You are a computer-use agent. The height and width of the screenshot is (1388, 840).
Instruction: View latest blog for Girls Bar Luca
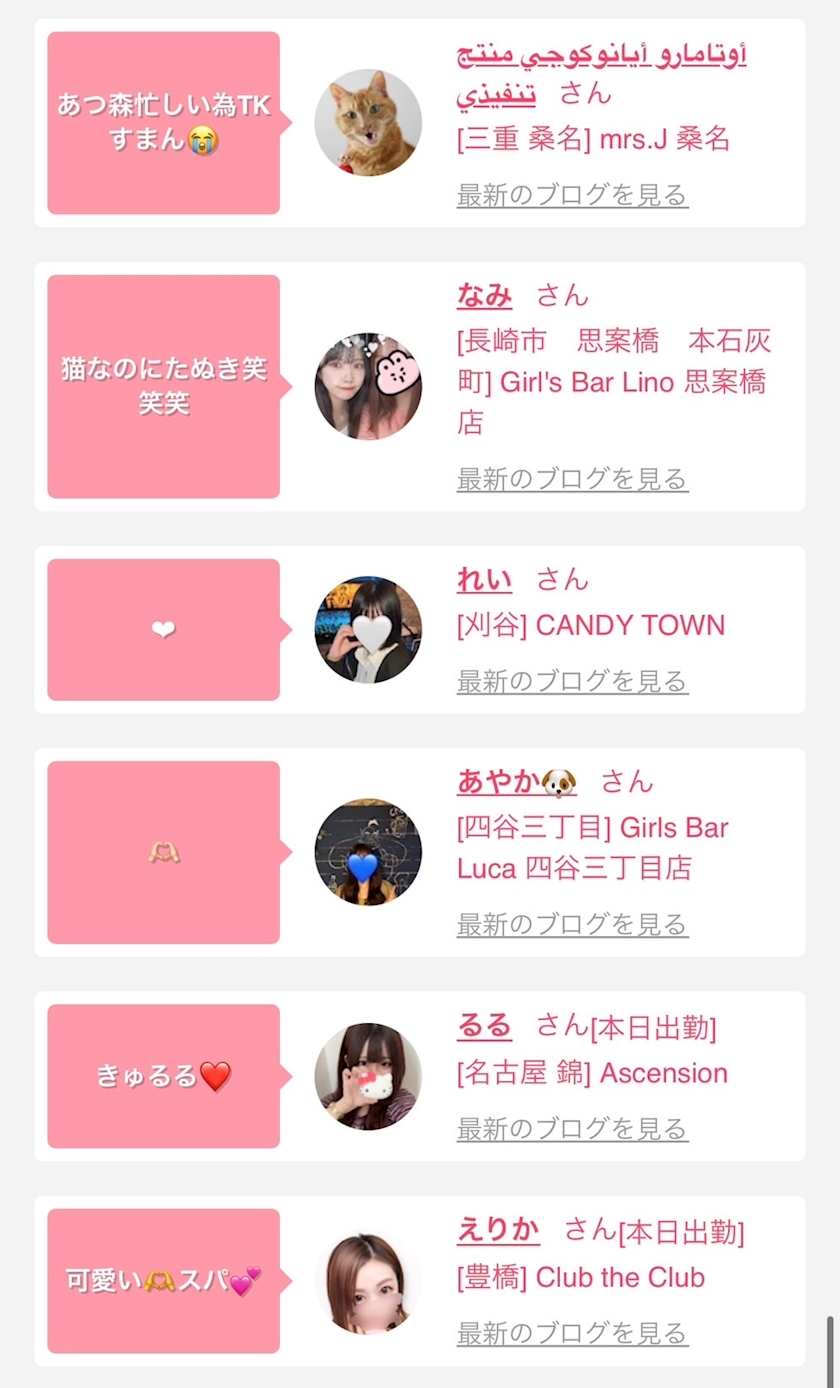tap(572, 925)
